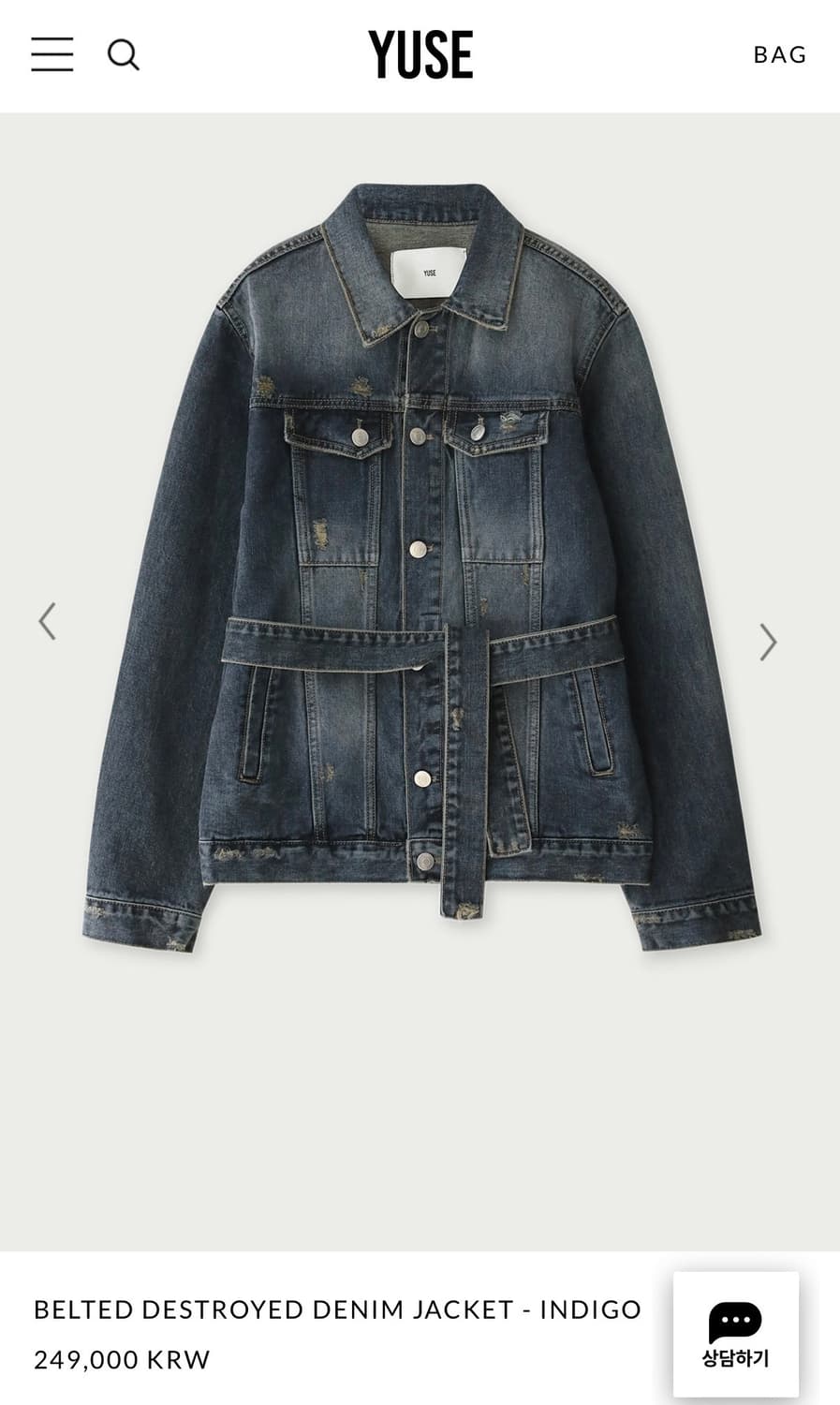
Task: Select BAG in the header
Action: click(779, 55)
